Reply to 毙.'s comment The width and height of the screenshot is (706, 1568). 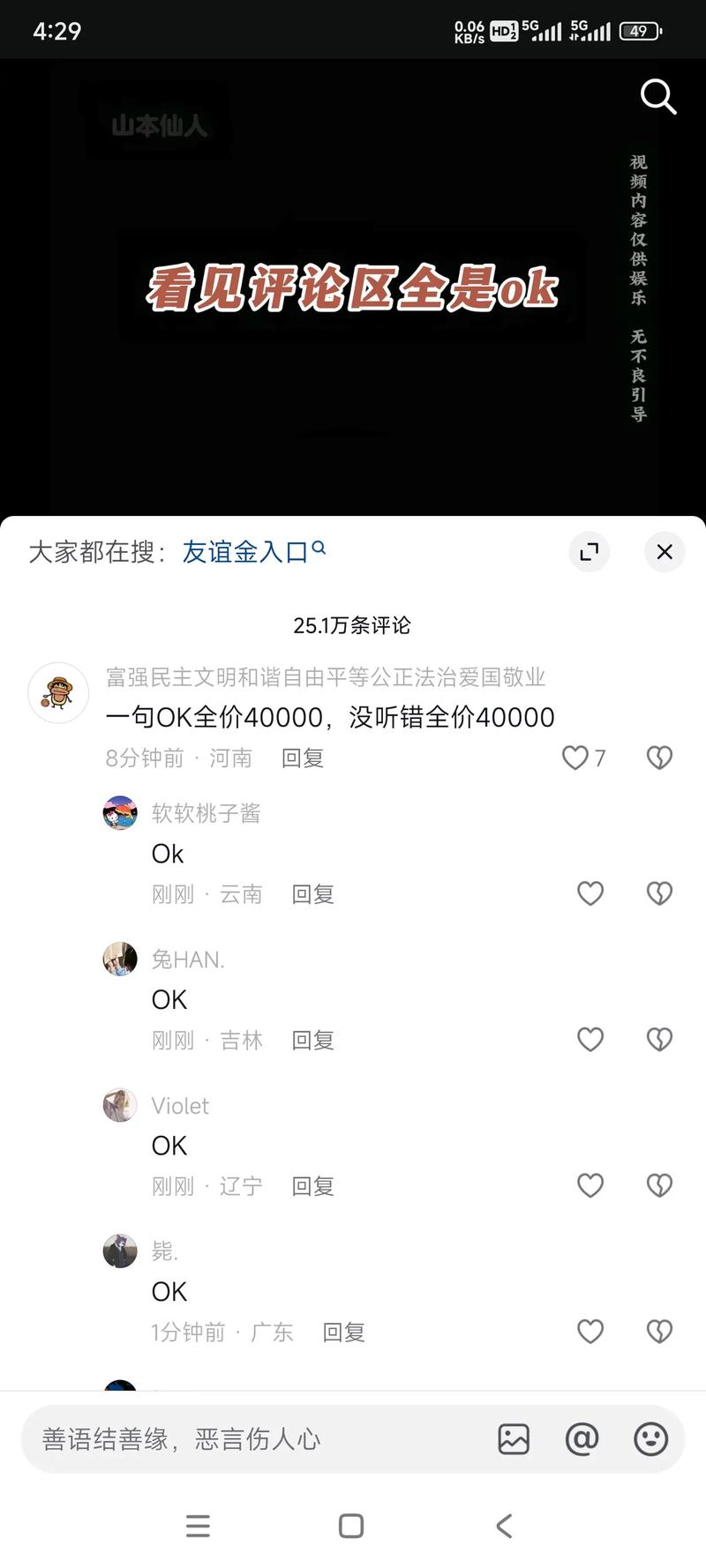tap(344, 1333)
